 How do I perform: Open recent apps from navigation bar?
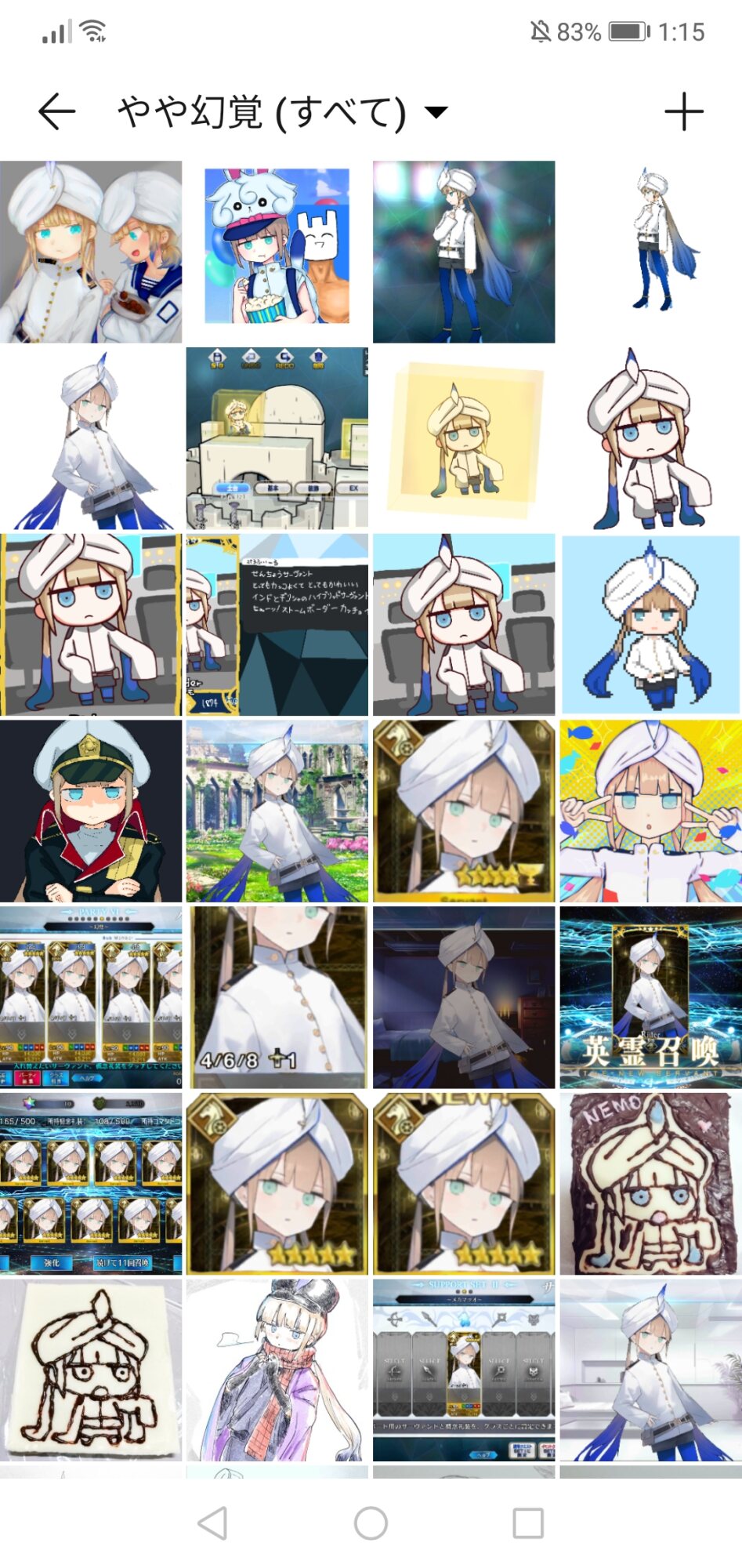pyautogui.click(x=528, y=1523)
